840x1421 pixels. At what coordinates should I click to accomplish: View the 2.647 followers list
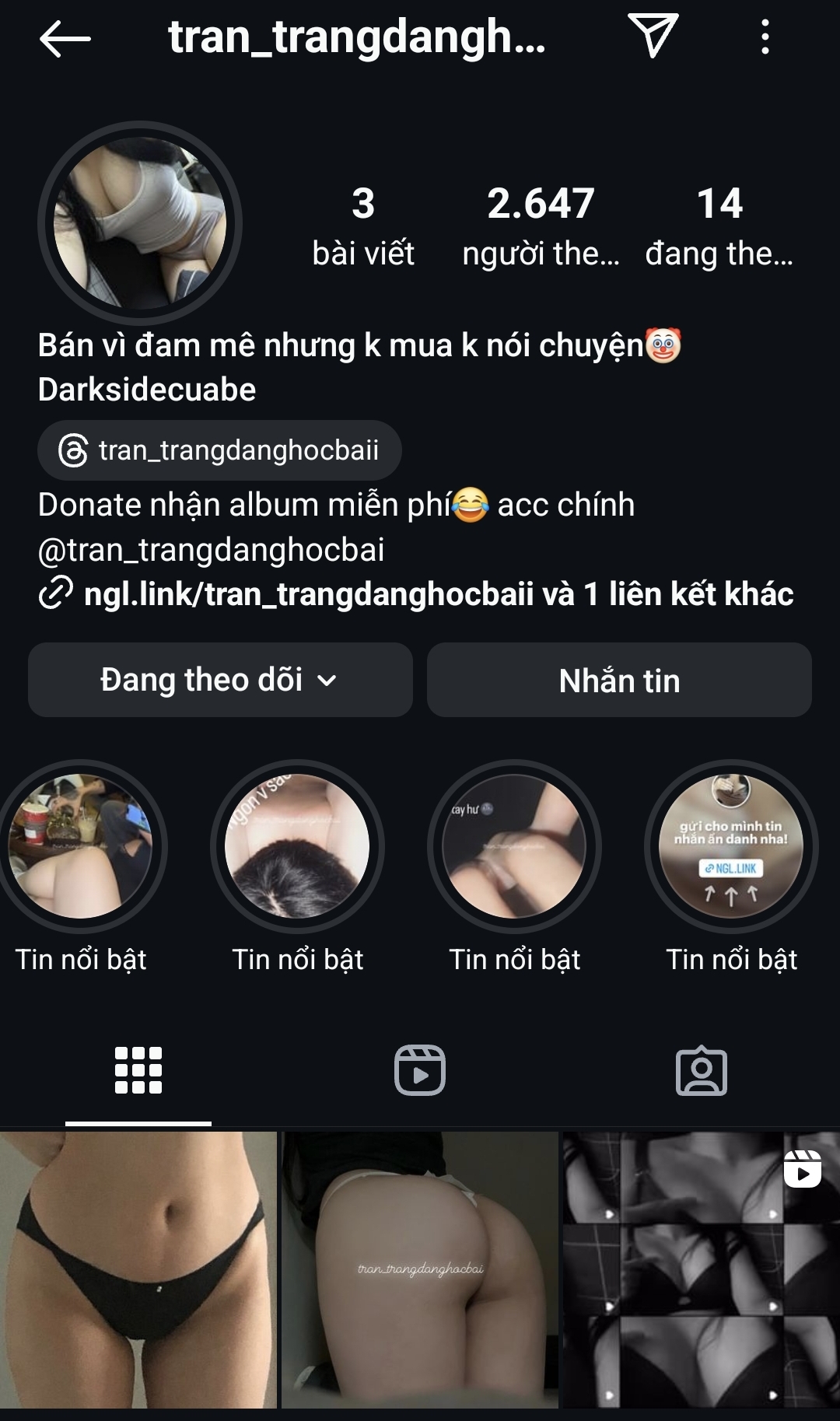pos(541,224)
